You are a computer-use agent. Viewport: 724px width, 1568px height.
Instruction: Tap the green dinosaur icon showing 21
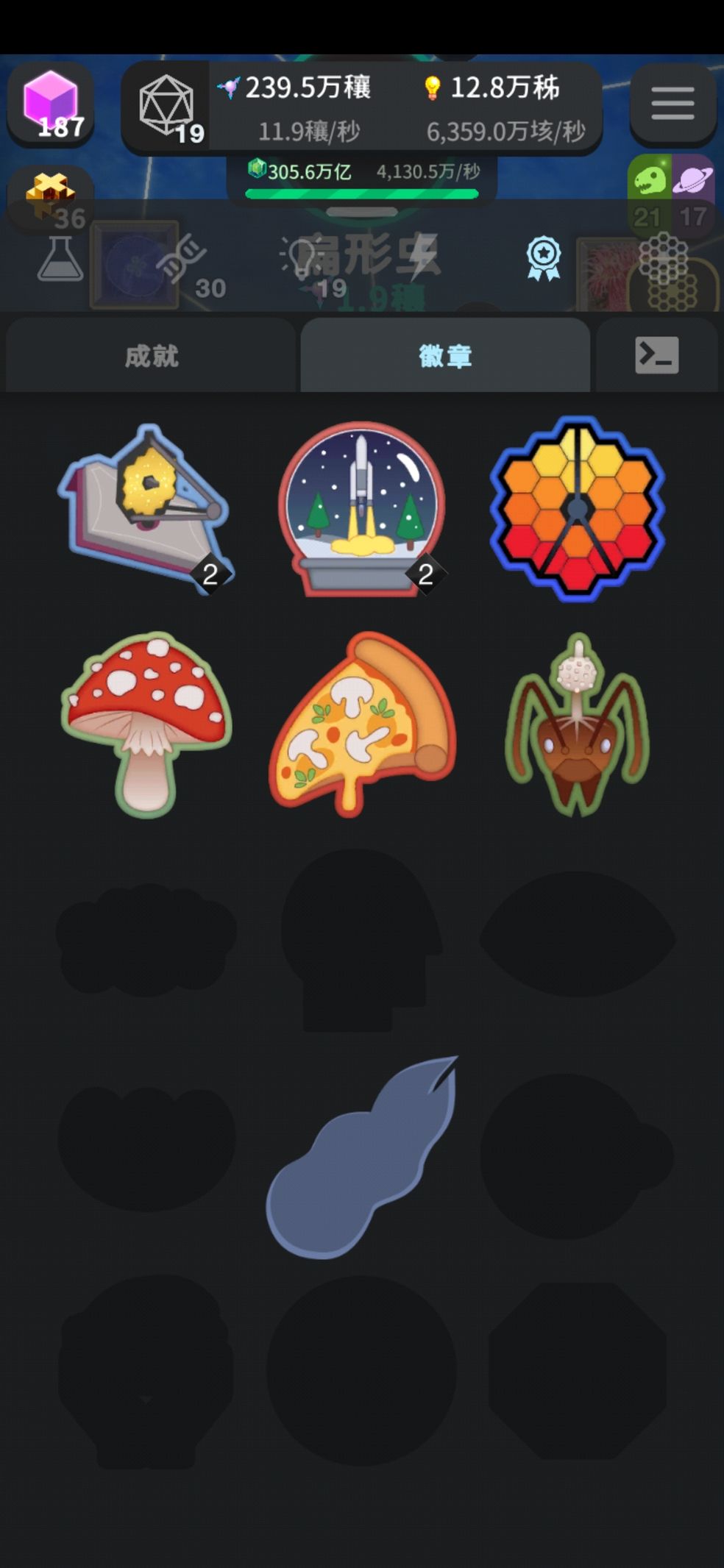point(649,193)
